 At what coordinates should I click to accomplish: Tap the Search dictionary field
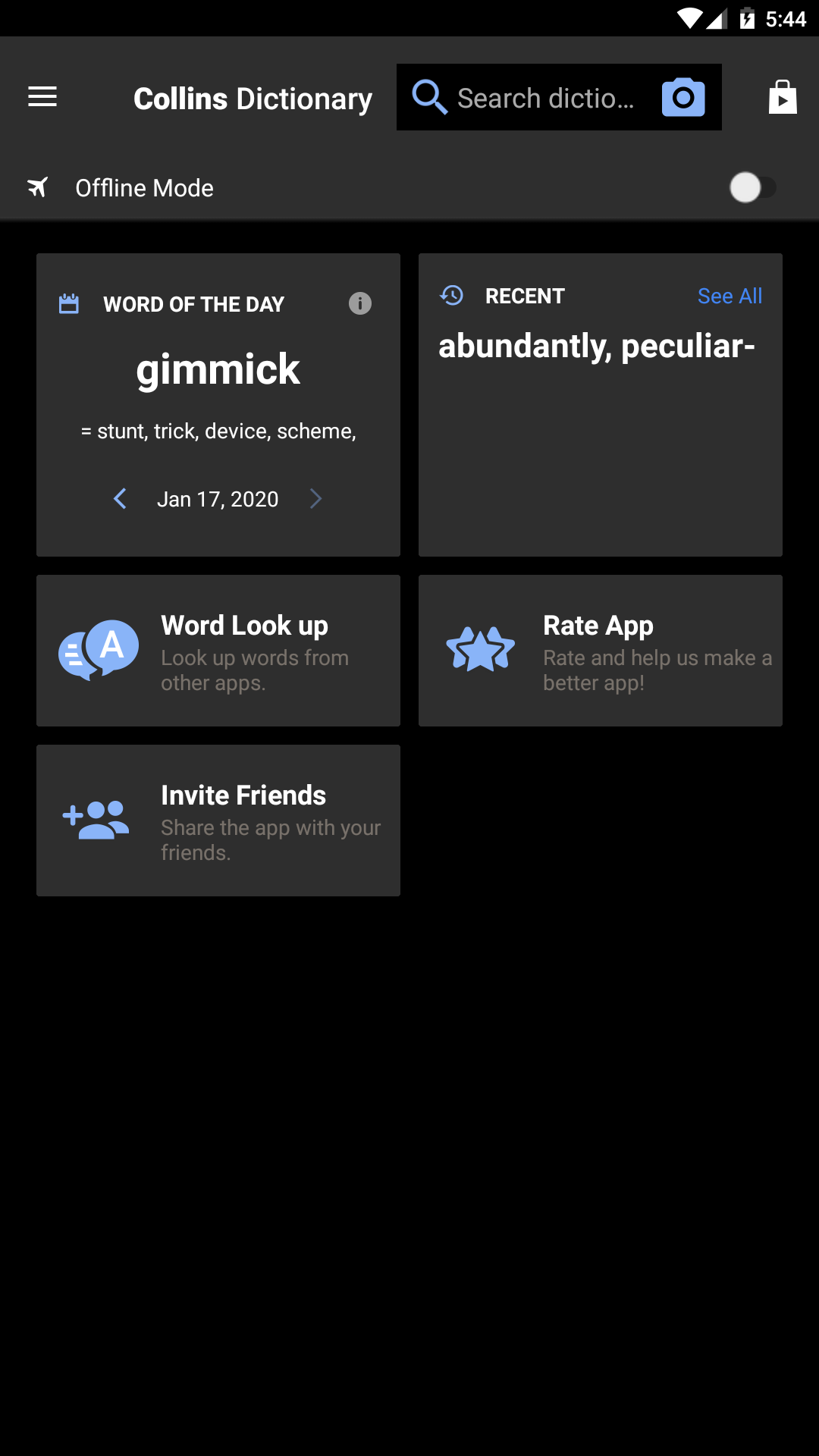coord(545,98)
